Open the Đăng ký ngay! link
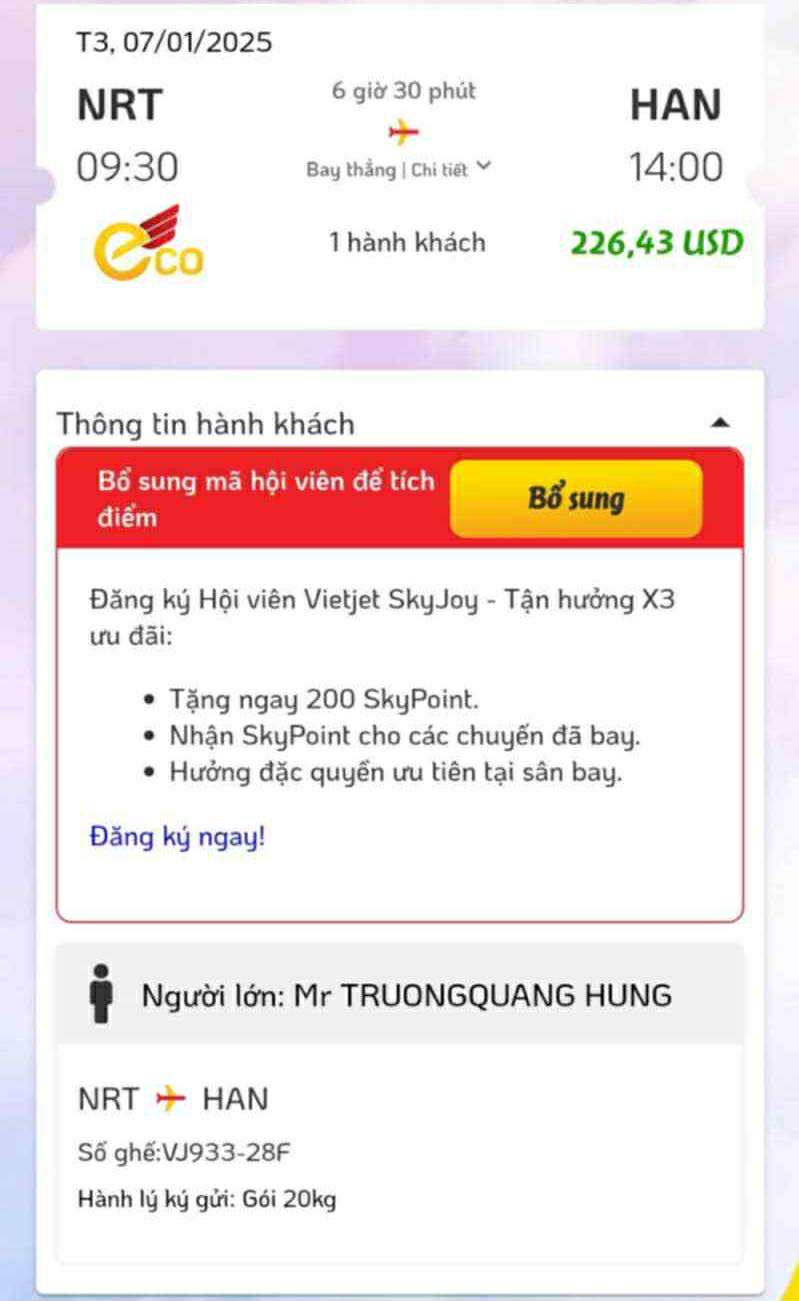The width and height of the screenshot is (799, 1301). point(178,836)
